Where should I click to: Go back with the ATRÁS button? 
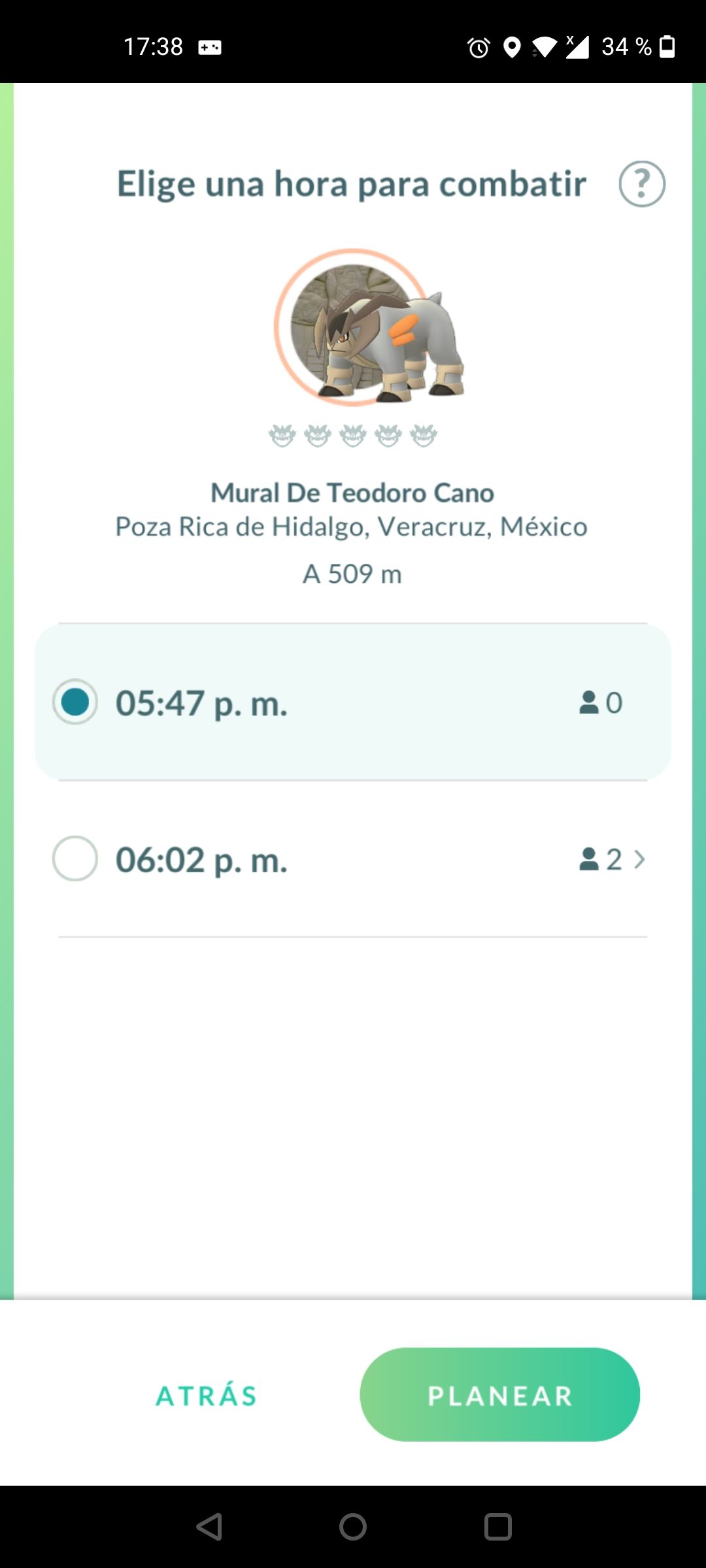207,1396
